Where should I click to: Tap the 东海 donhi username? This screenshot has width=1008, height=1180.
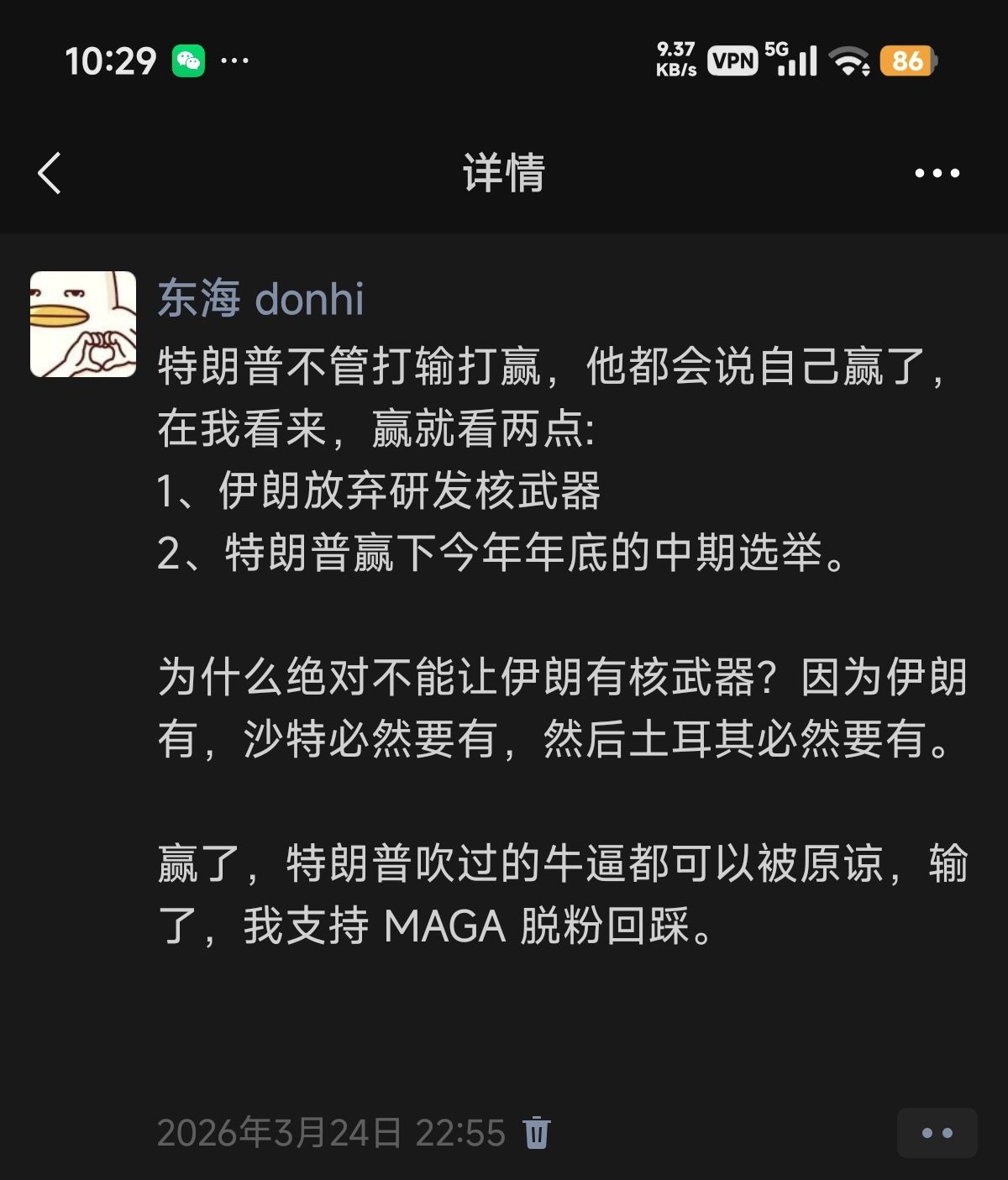coord(260,299)
